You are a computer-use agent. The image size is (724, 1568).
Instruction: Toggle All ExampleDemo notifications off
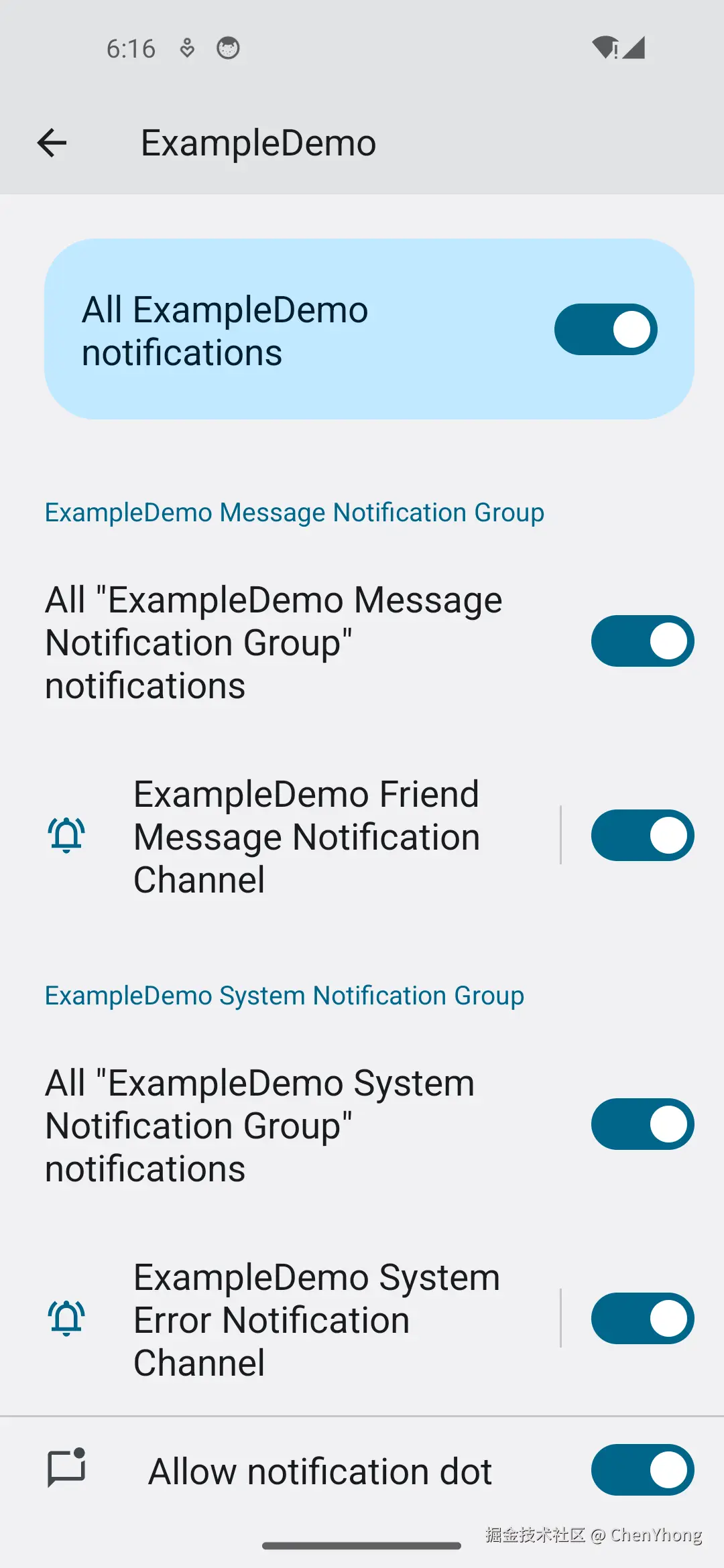[x=605, y=329]
